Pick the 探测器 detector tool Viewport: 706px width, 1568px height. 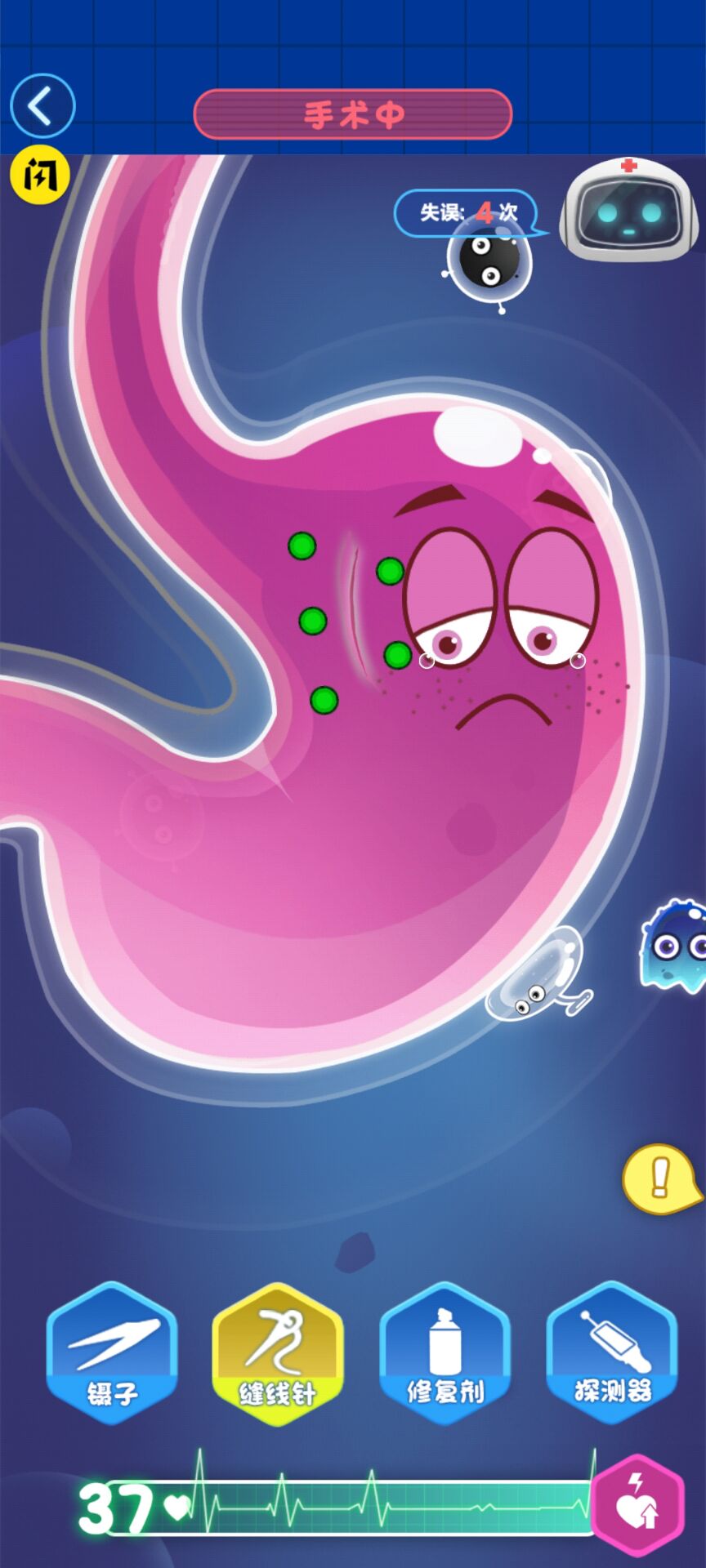pyautogui.click(x=612, y=1353)
